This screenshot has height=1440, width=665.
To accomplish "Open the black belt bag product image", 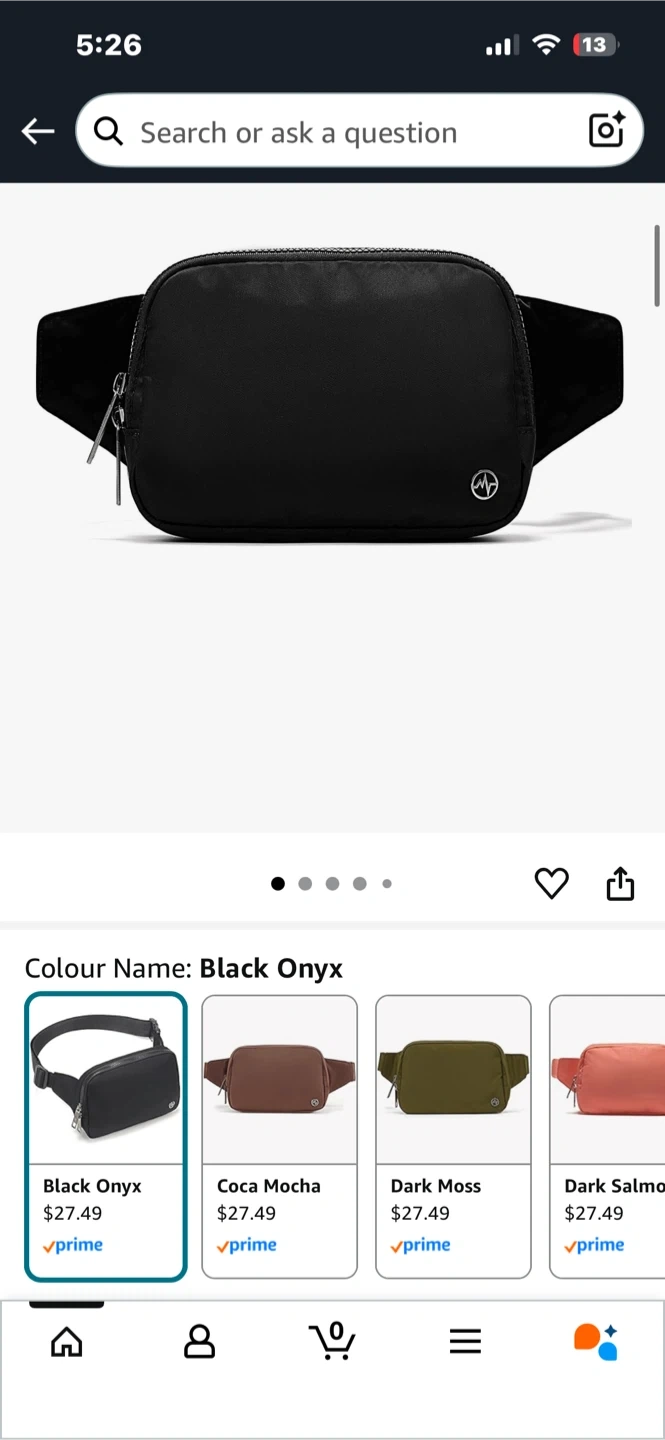I will point(330,400).
